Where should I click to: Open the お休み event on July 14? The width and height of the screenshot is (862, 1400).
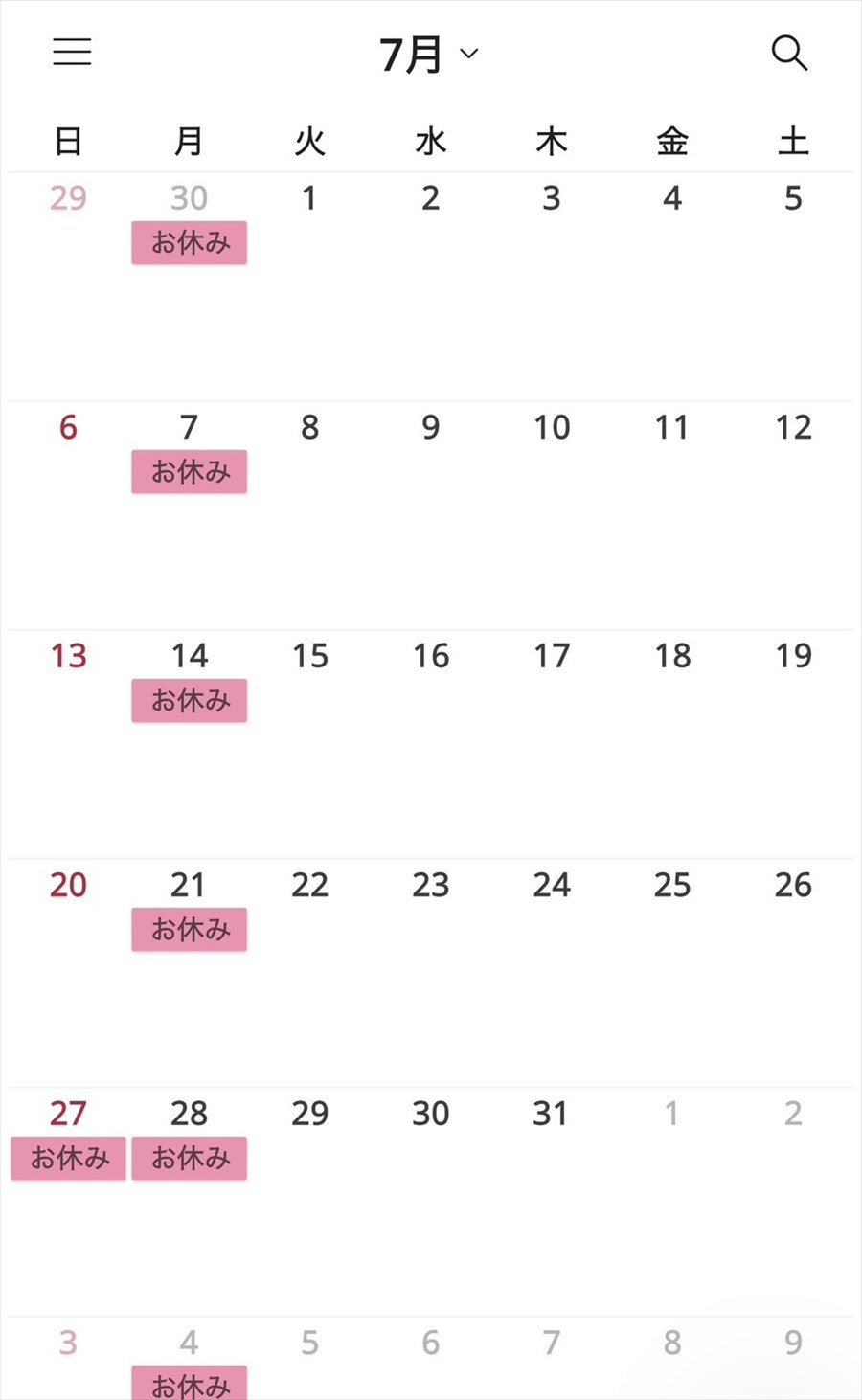coord(190,701)
